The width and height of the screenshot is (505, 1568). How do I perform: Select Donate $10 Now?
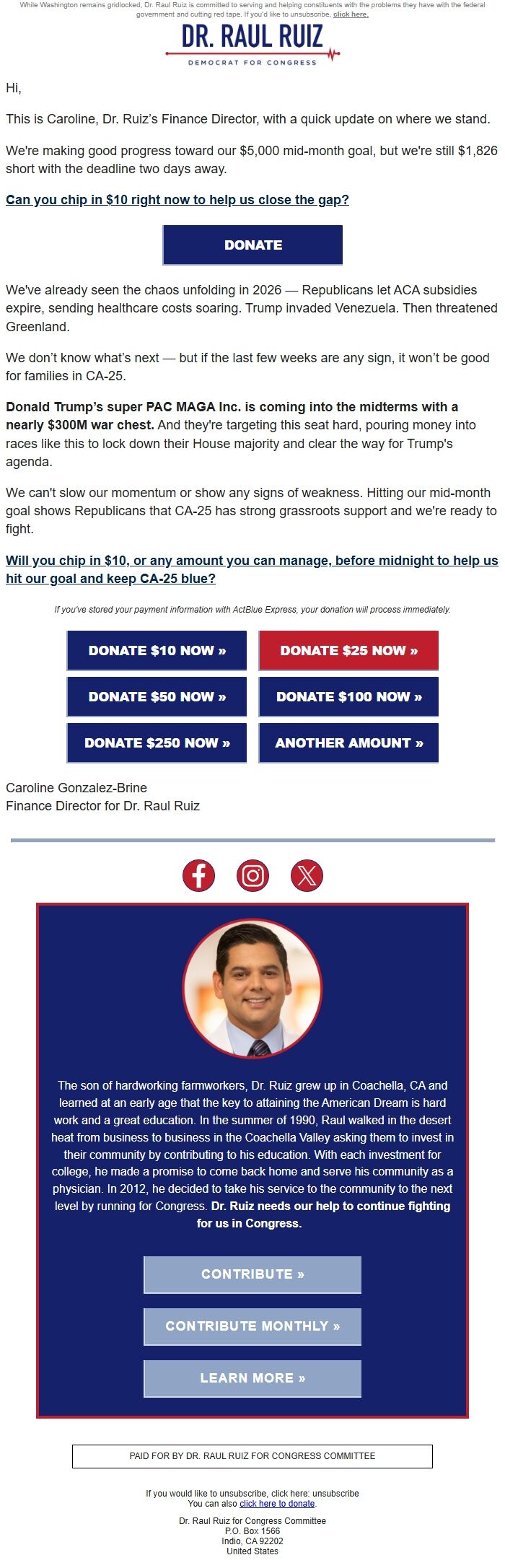pos(157,651)
